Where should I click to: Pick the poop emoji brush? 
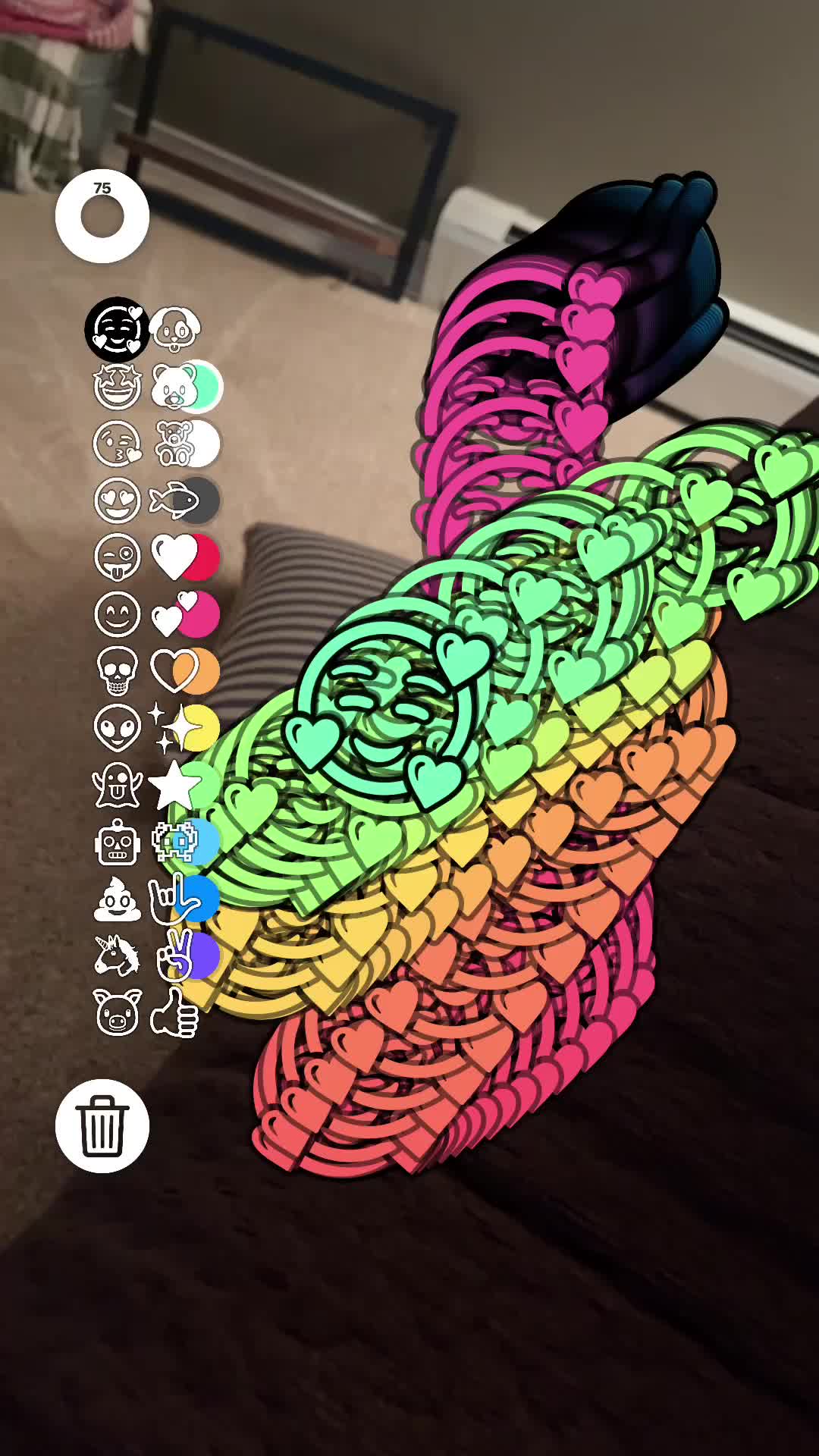[x=118, y=900]
